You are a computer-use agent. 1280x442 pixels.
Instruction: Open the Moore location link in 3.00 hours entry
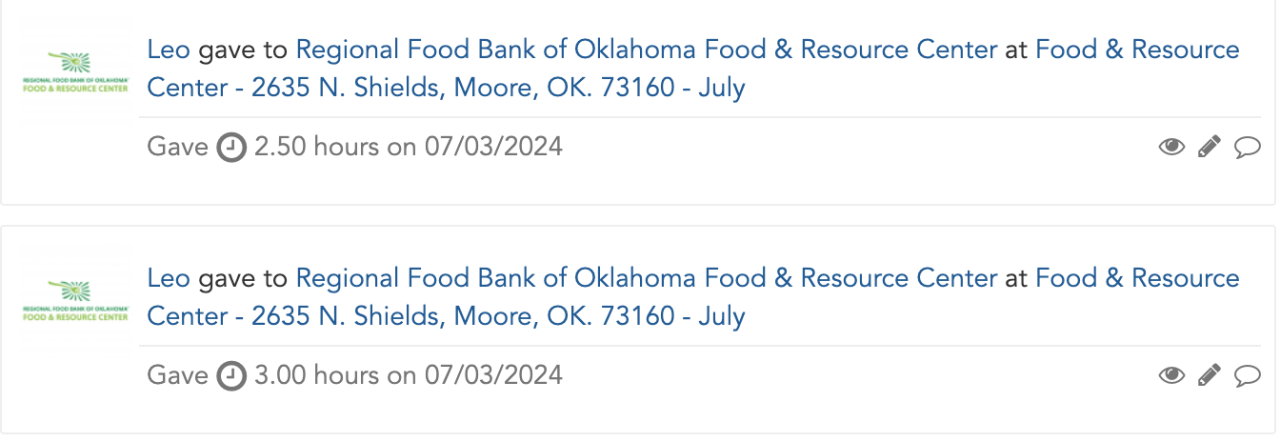pyautogui.click(x=446, y=316)
